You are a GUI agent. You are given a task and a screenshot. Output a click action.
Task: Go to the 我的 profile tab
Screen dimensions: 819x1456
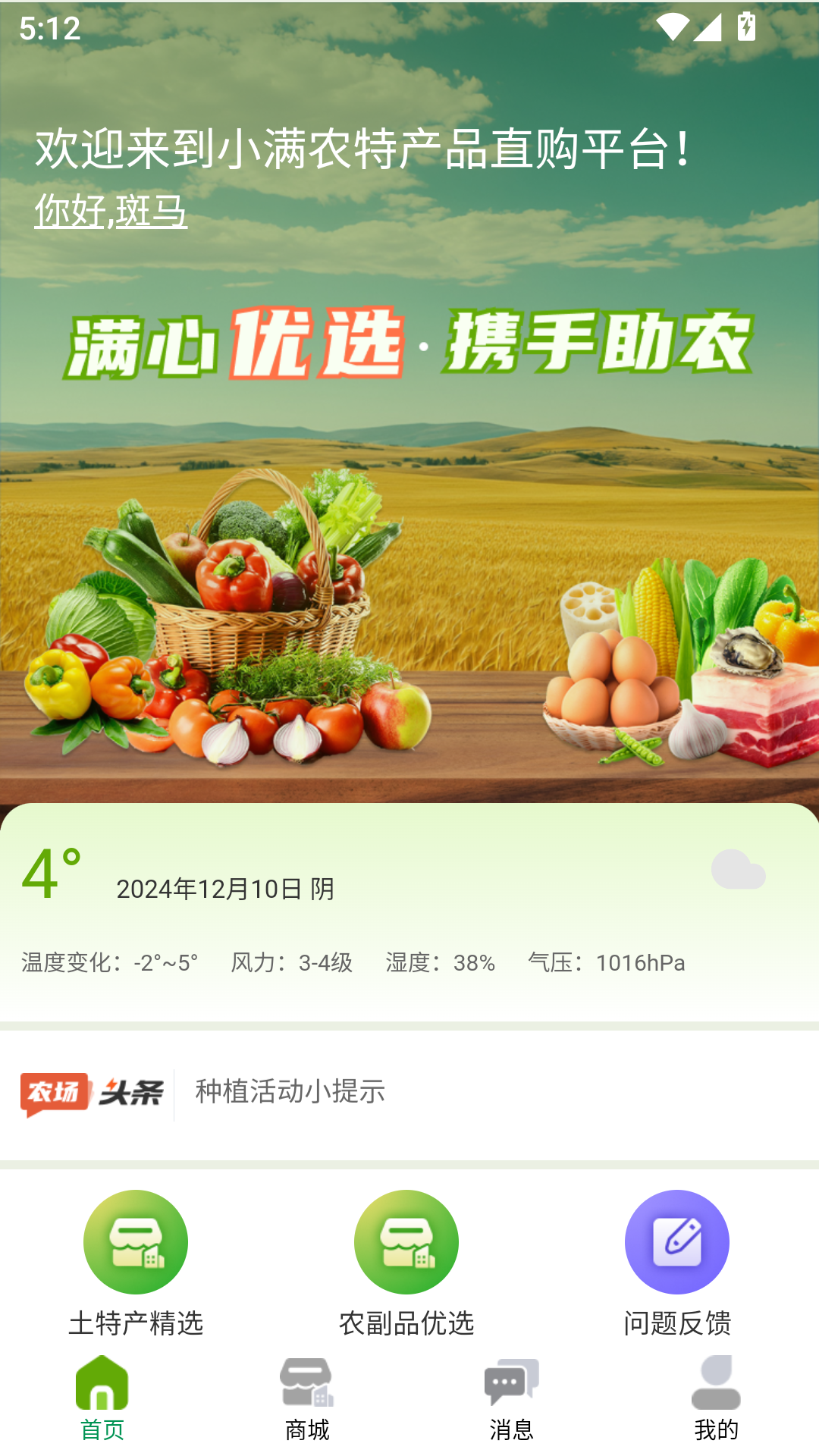[x=716, y=1400]
